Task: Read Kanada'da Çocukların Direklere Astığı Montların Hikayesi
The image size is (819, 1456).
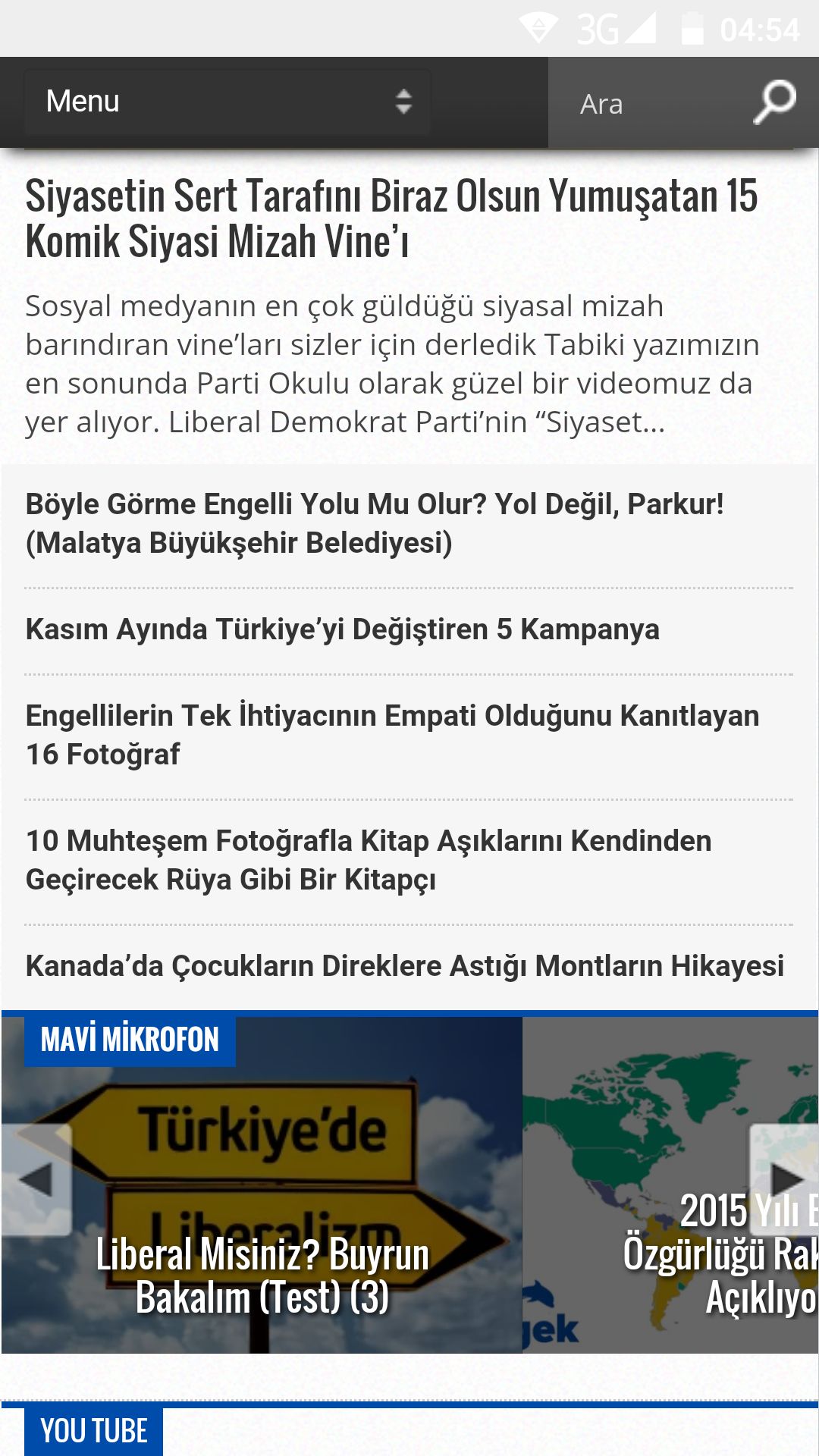Action: click(x=404, y=965)
